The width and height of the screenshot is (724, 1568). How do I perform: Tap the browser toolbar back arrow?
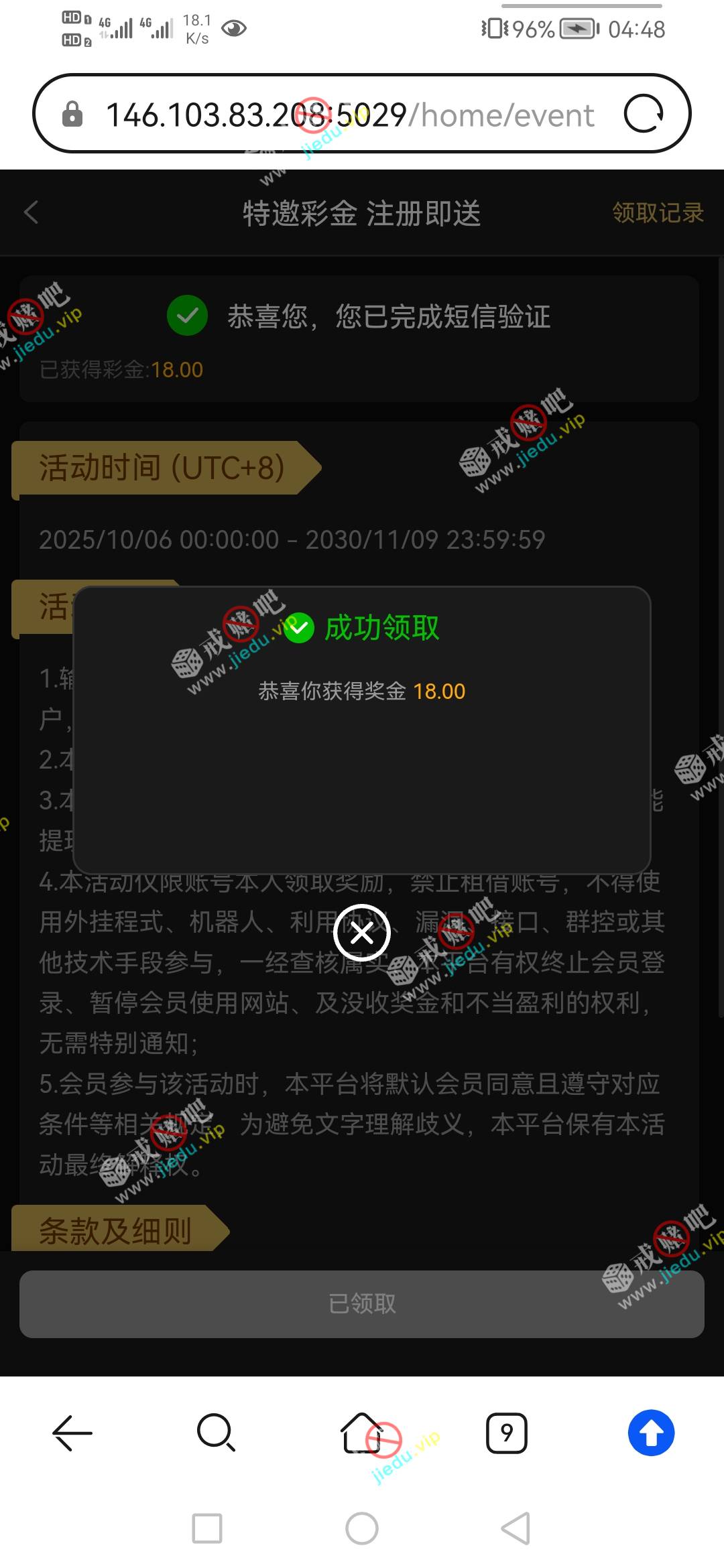coord(72,1433)
